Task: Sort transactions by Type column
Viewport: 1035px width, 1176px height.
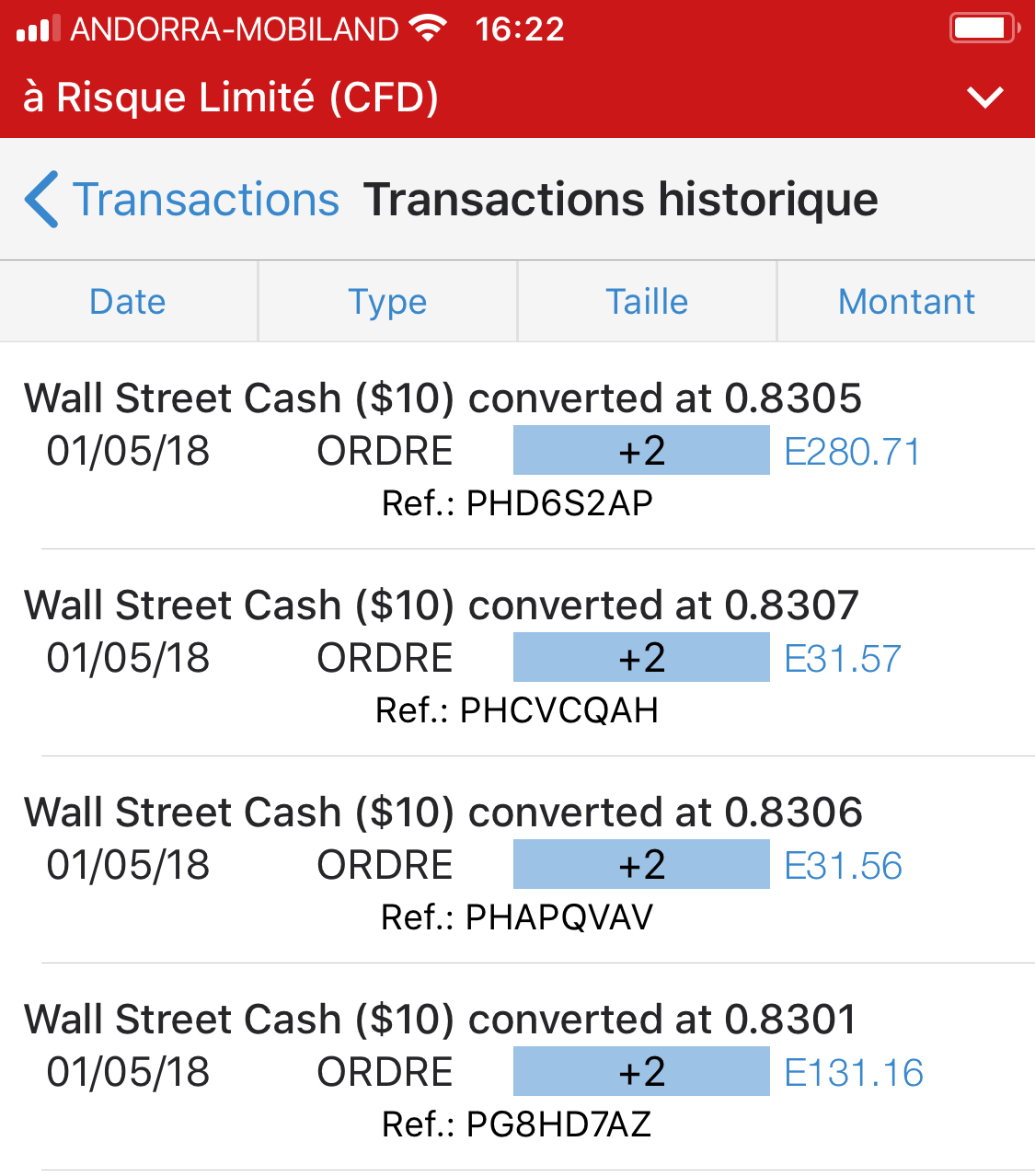Action: (x=387, y=302)
